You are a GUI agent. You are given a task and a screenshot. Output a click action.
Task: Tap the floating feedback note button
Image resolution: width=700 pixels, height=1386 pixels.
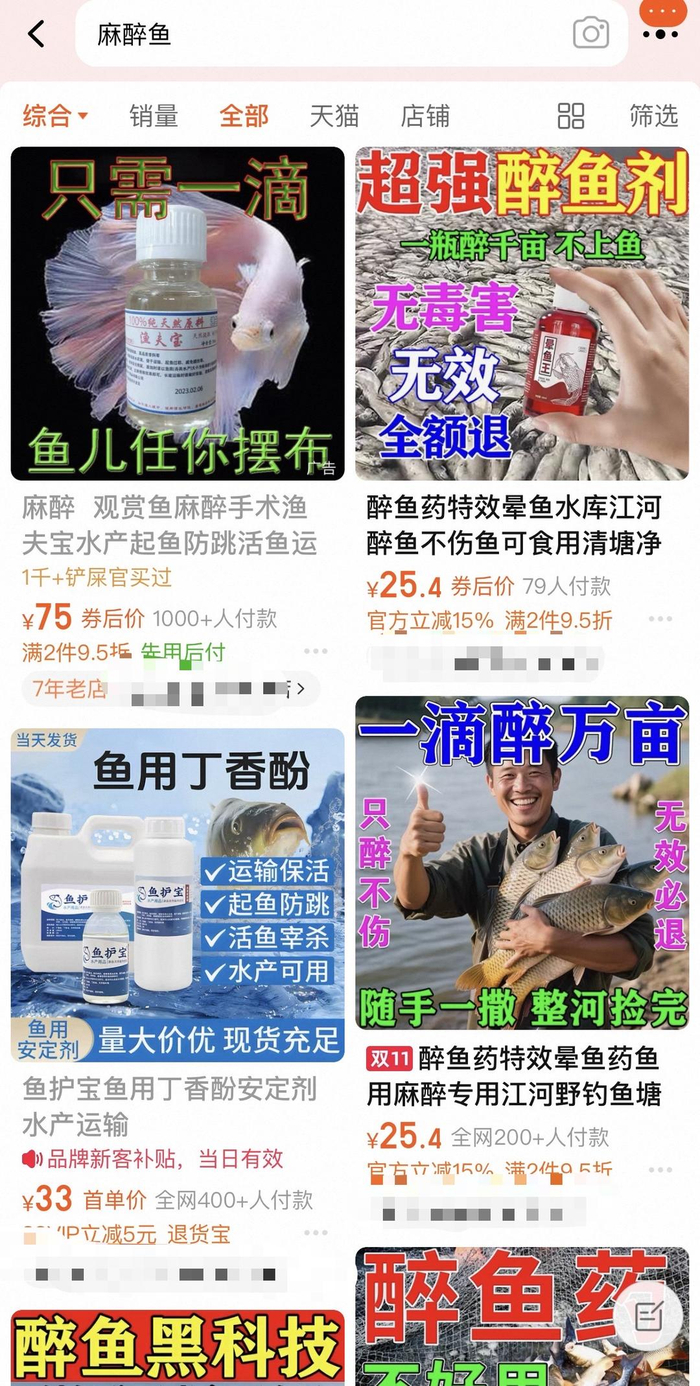click(x=648, y=1315)
